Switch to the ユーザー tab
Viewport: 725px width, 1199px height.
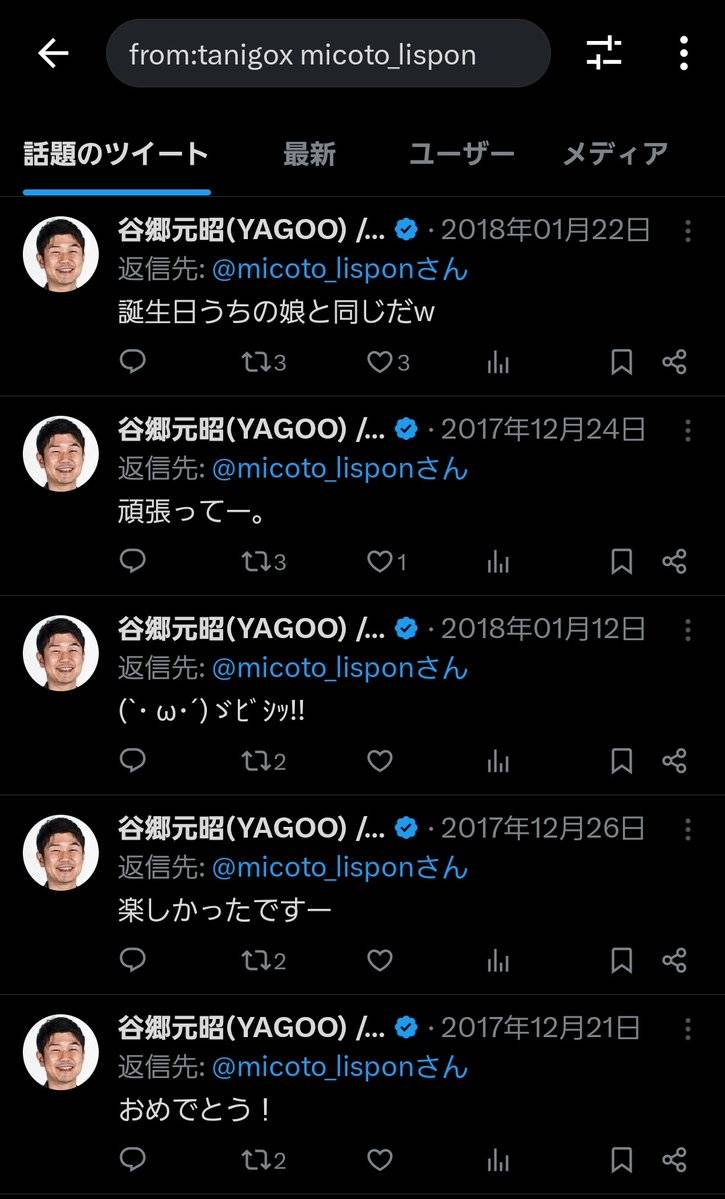(x=461, y=154)
